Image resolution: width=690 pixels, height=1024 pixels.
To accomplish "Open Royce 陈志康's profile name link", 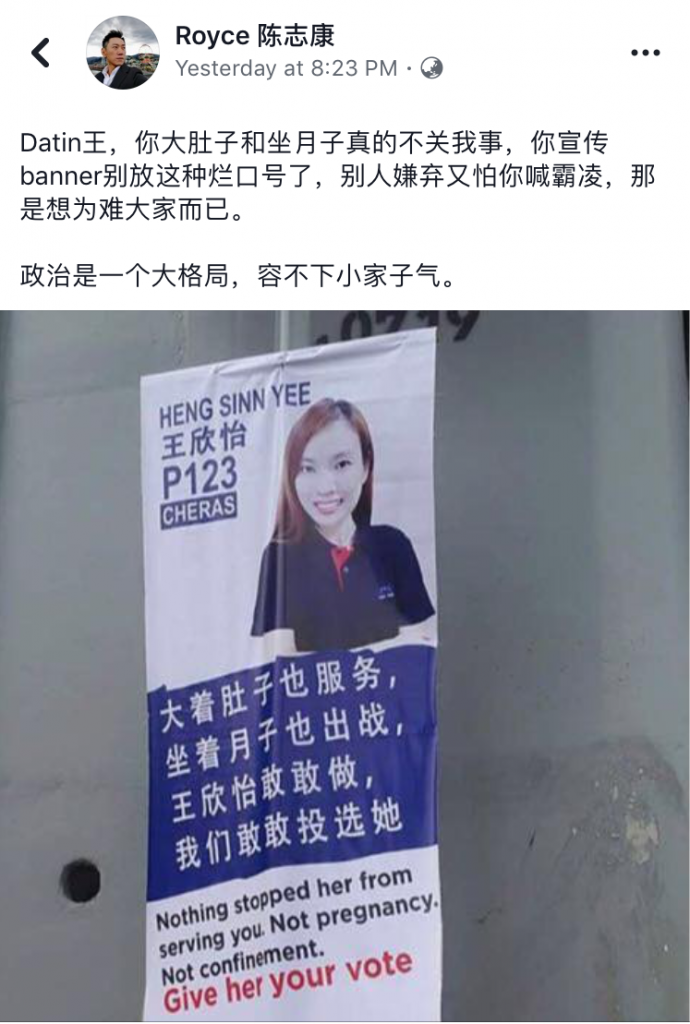I will [254, 36].
